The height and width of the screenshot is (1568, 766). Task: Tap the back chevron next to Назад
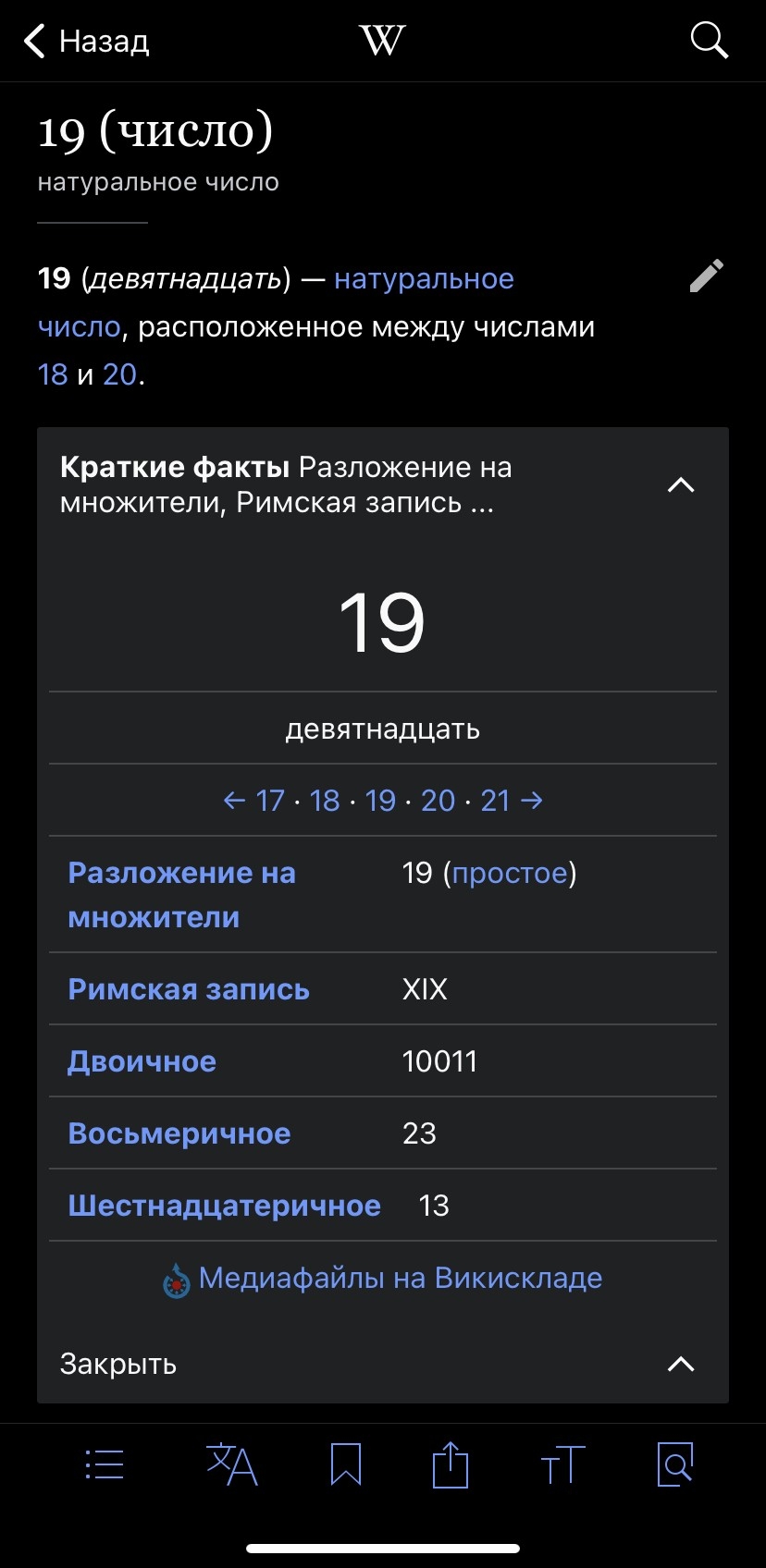tap(33, 40)
